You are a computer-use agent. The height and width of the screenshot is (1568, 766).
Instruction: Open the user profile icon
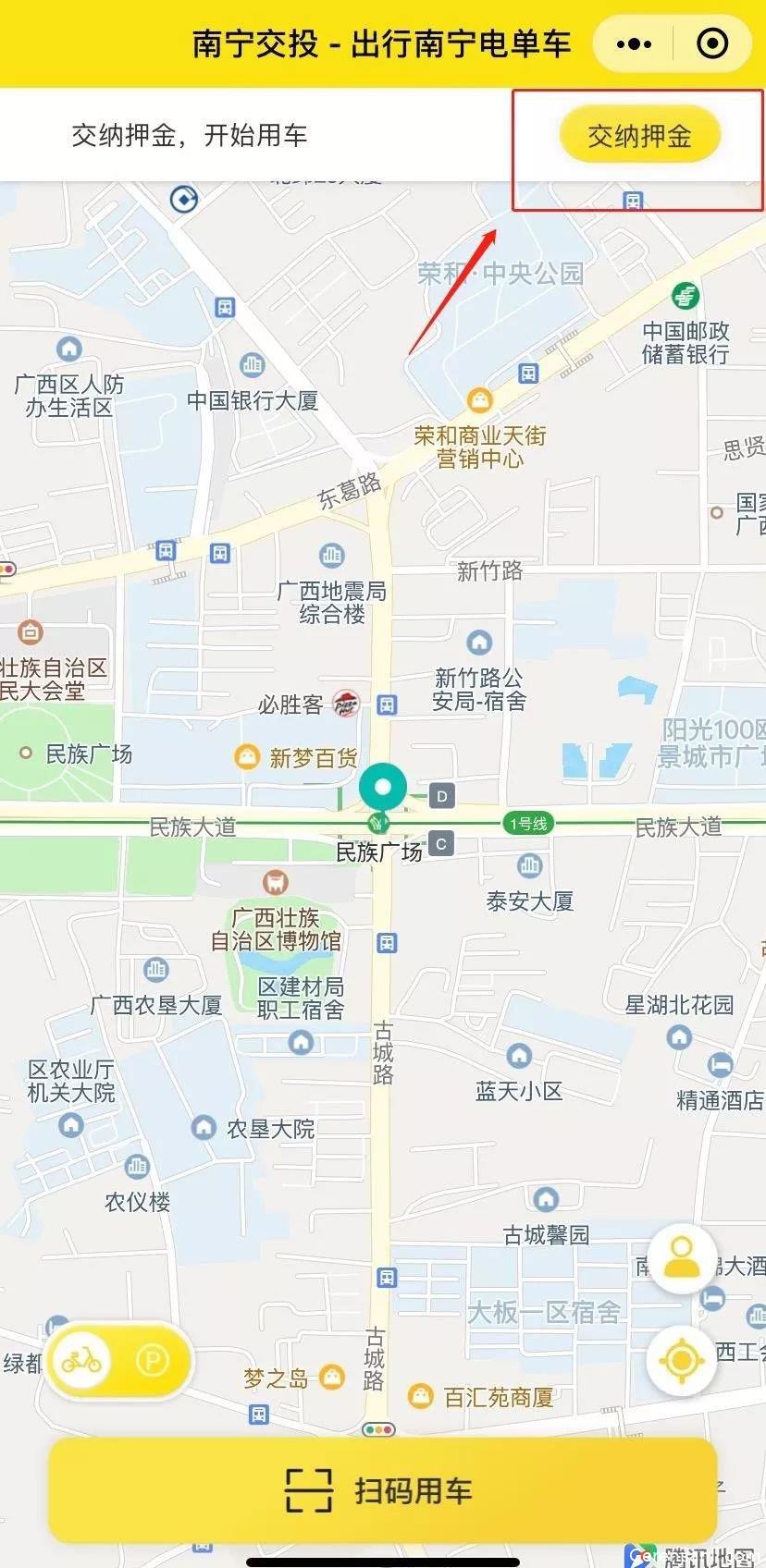(x=682, y=1258)
